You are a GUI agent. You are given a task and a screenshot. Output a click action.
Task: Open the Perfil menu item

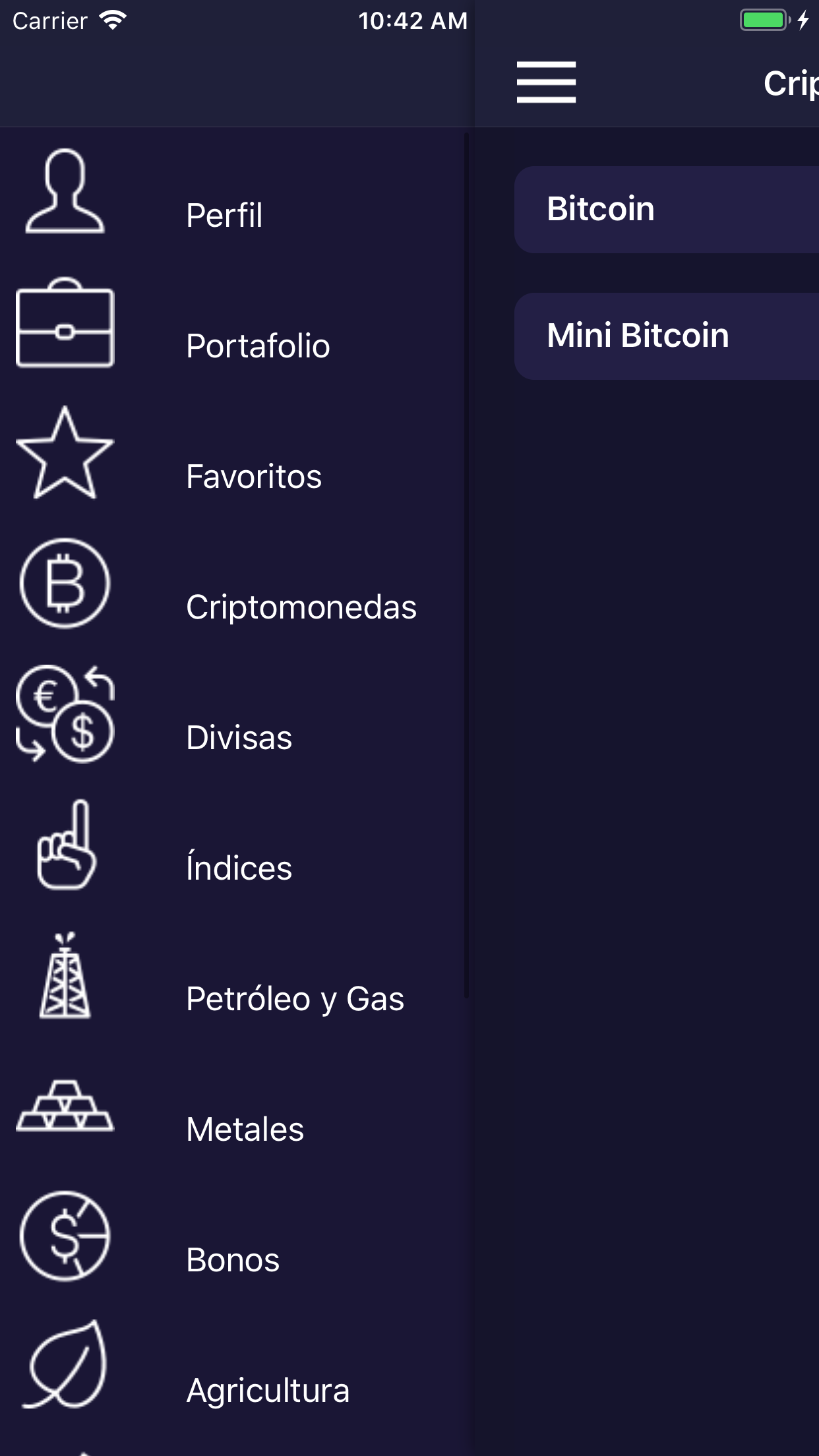224,215
